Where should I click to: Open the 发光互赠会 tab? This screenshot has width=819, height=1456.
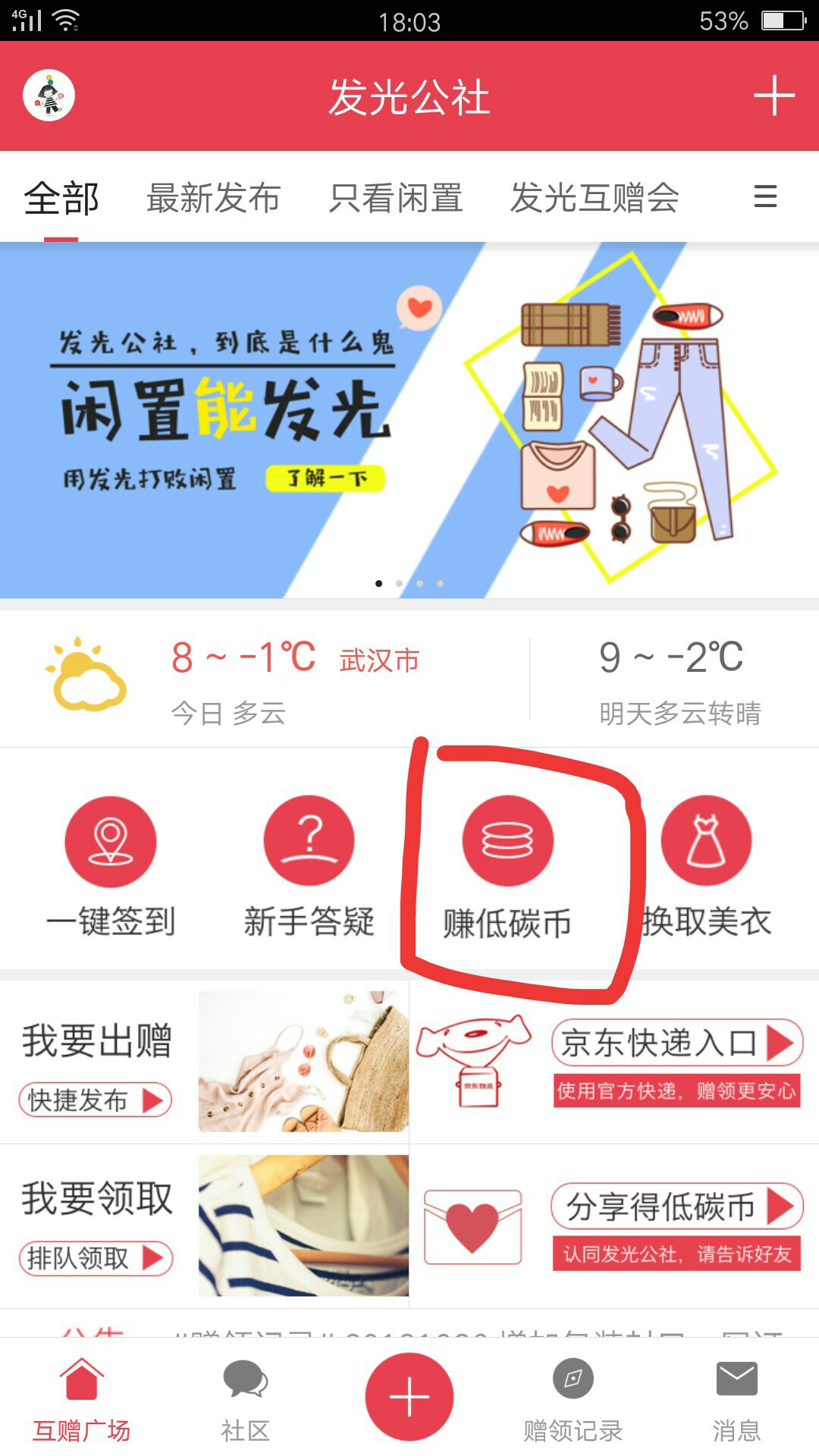coord(595,198)
